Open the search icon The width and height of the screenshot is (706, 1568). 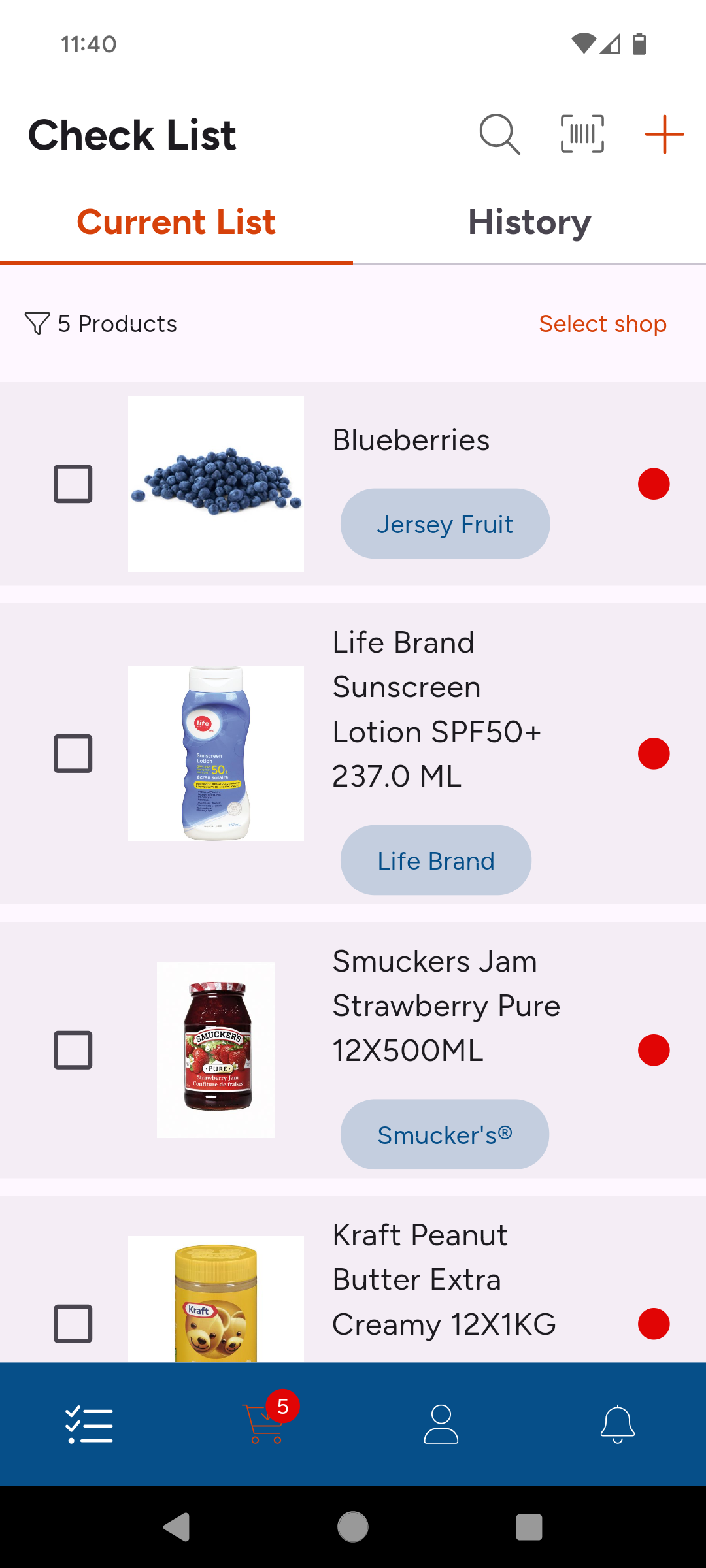click(x=499, y=135)
